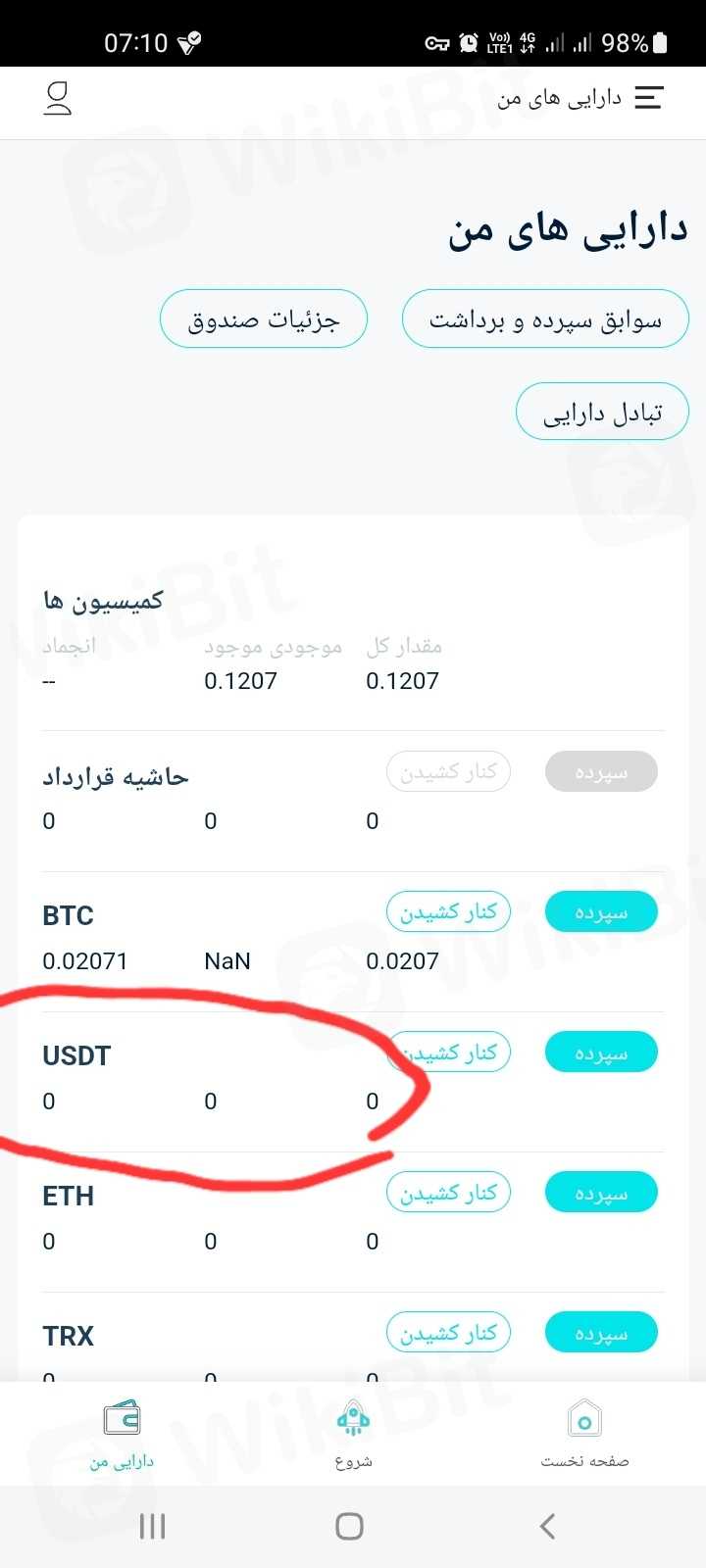Open جزئیات صندوق details
This screenshot has width=706, height=1568.
264,319
